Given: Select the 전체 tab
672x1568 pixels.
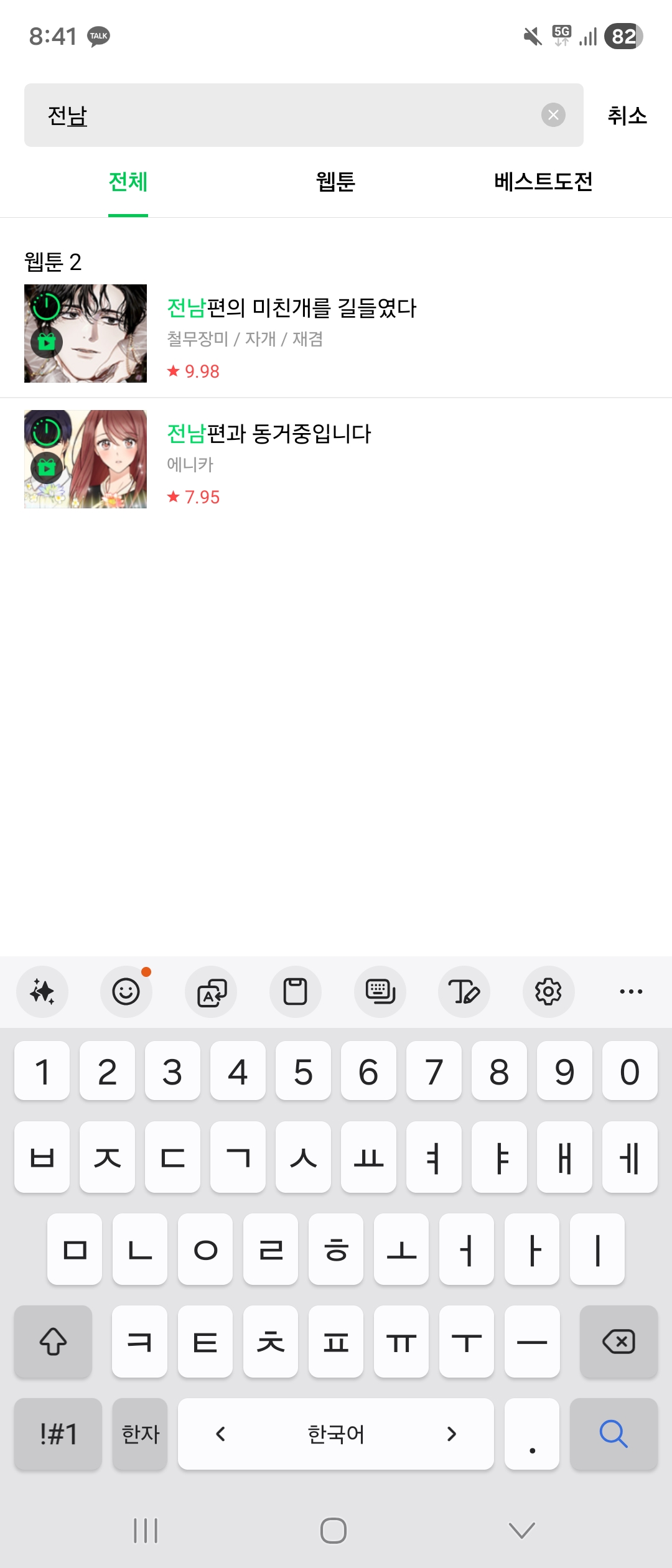Looking at the screenshot, I should point(128,182).
